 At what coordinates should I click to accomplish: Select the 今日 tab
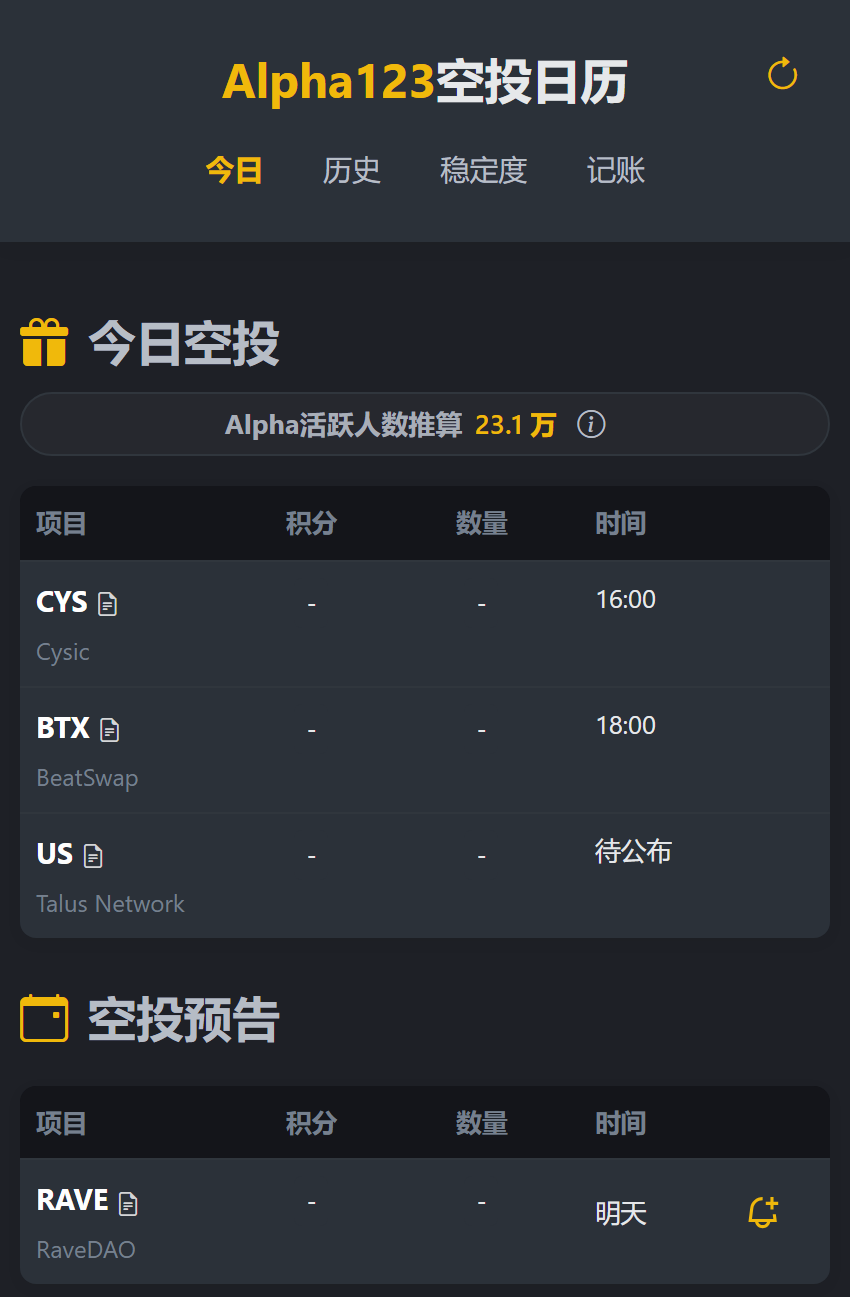coord(234,171)
